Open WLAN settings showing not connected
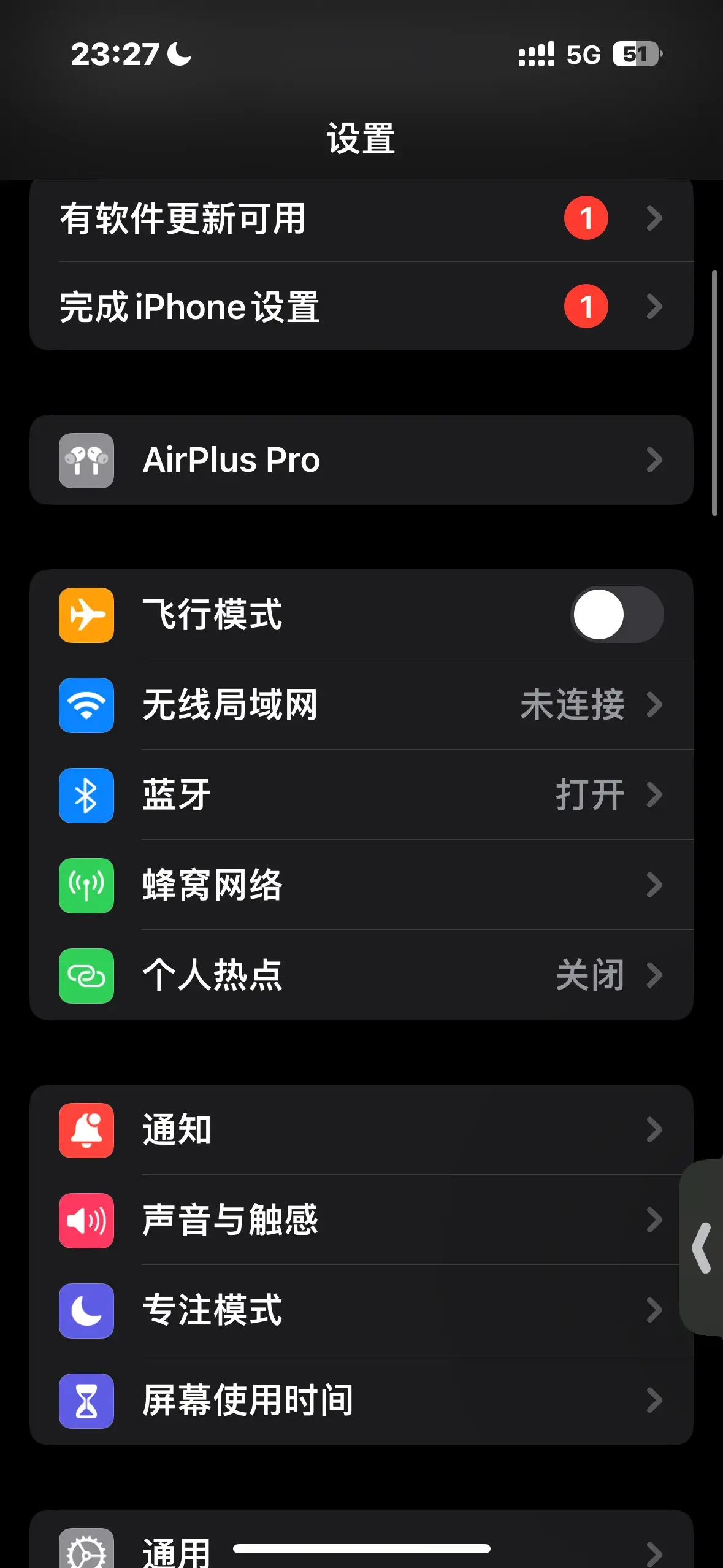Screen dimensions: 723x1568 coord(361,704)
